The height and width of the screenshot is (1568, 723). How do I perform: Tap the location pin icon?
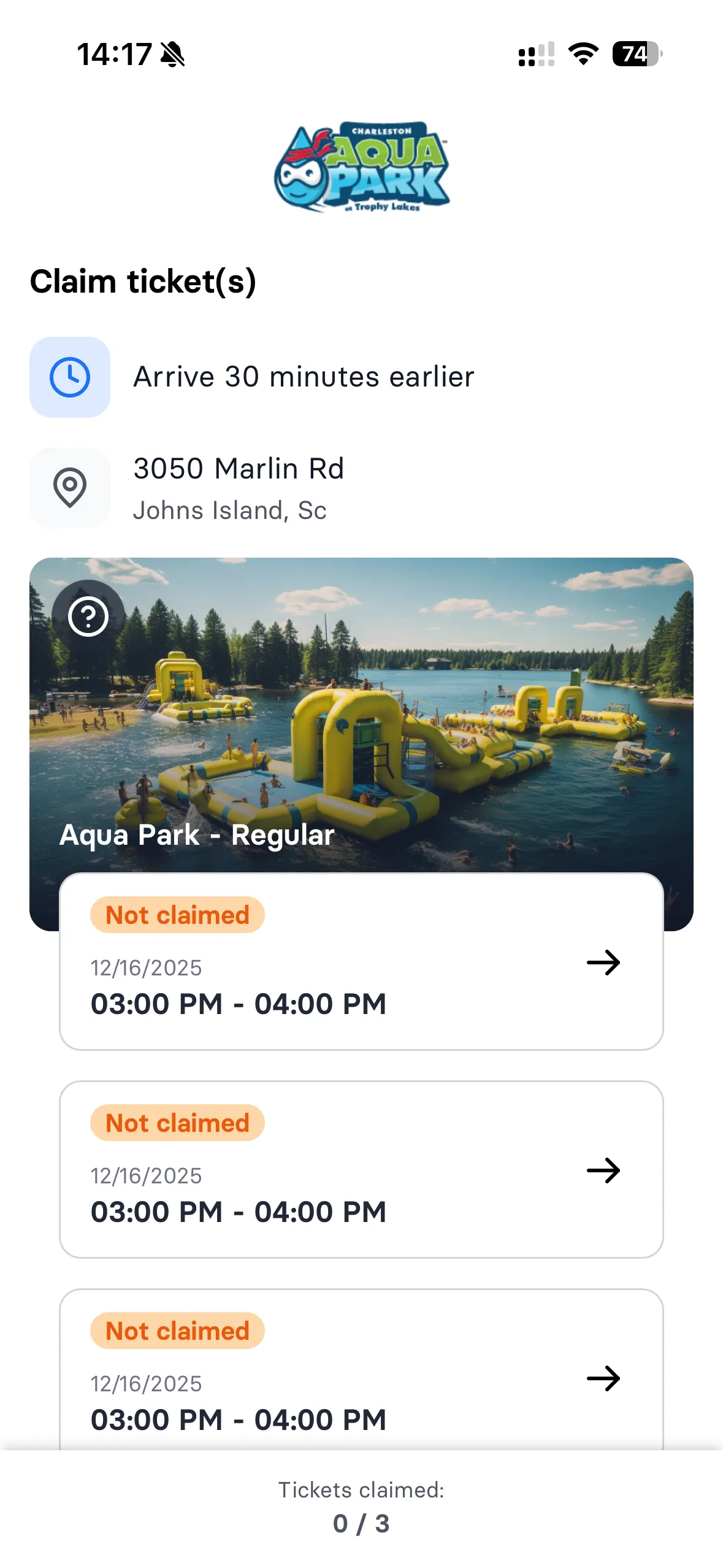coord(69,488)
